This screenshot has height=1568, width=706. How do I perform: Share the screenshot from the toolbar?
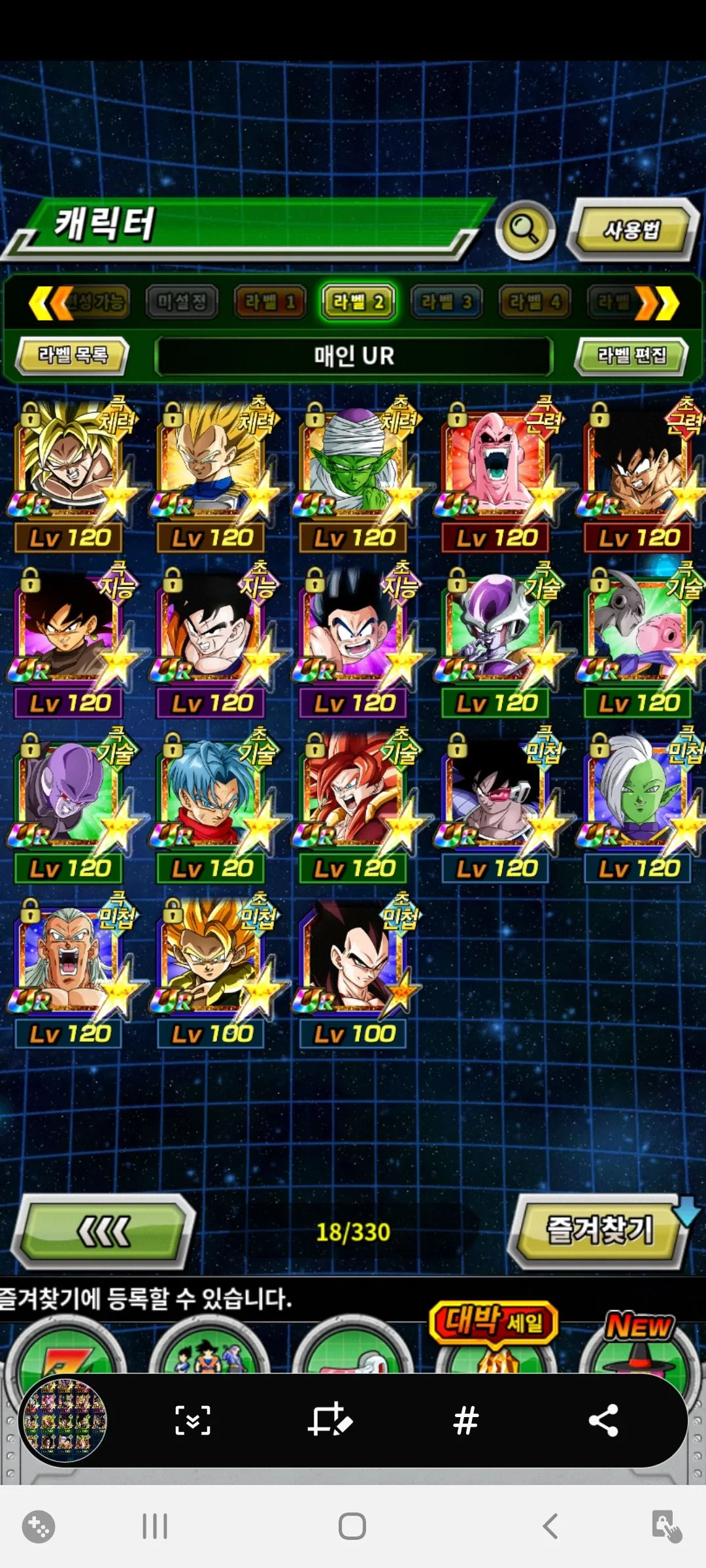603,1420
